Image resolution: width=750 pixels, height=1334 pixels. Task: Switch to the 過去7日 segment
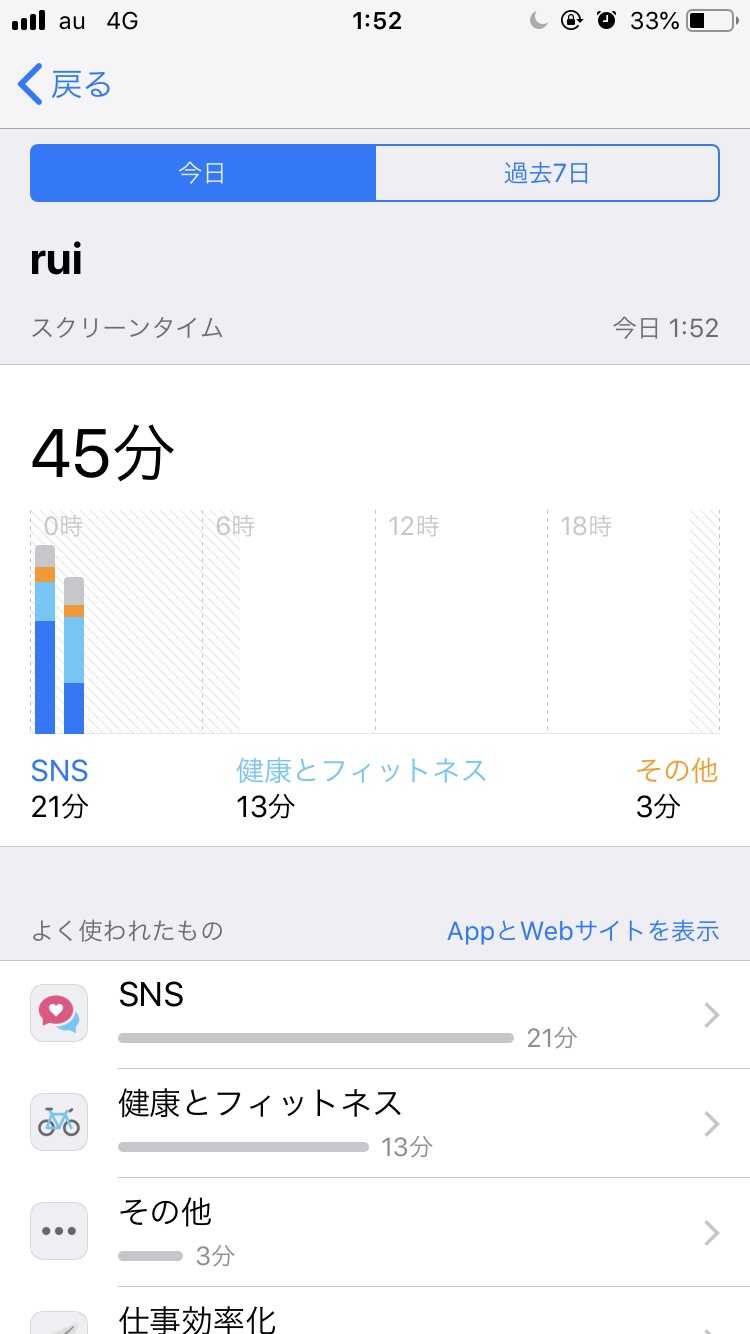pos(547,173)
